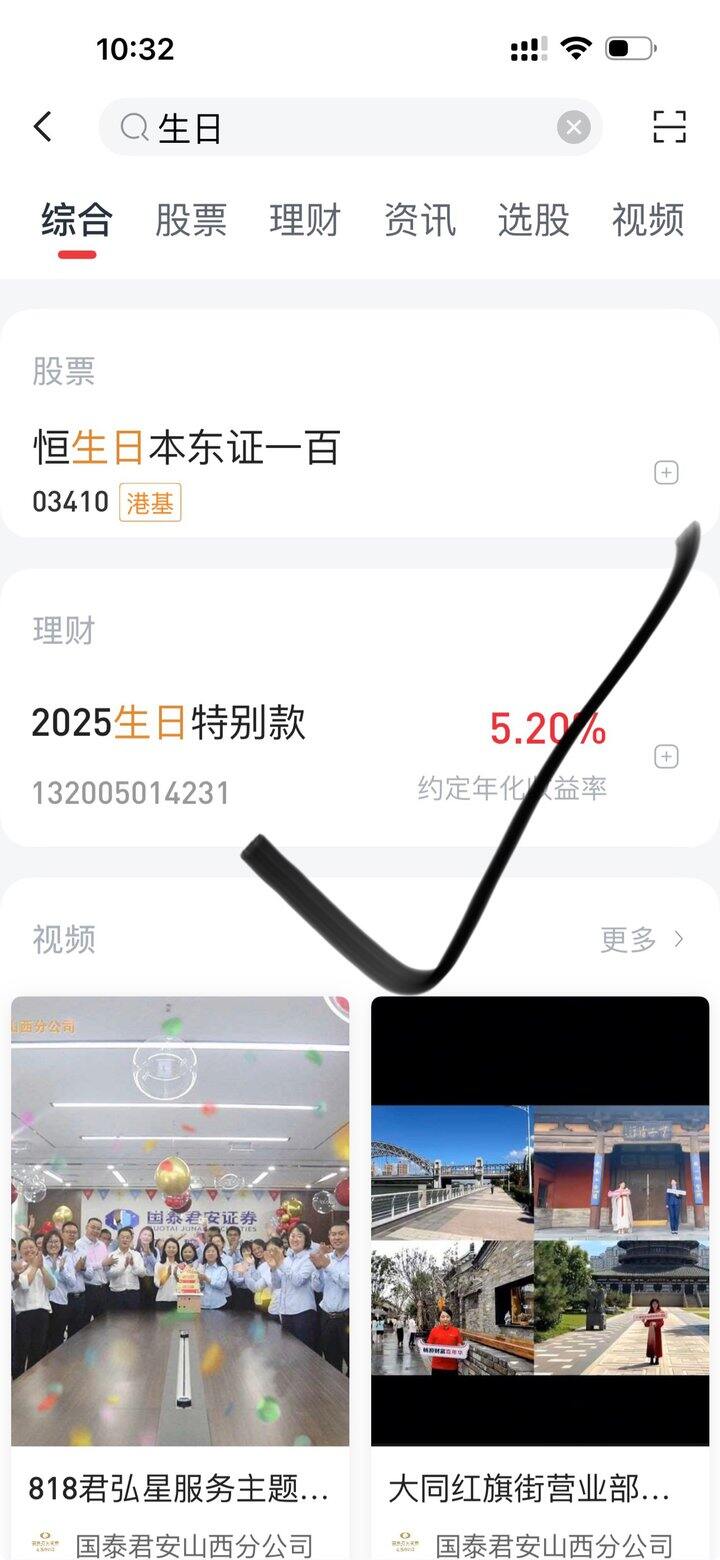Play the 大同红旗街营业部 video
Viewport: 720px width, 1560px height.
click(540, 1220)
